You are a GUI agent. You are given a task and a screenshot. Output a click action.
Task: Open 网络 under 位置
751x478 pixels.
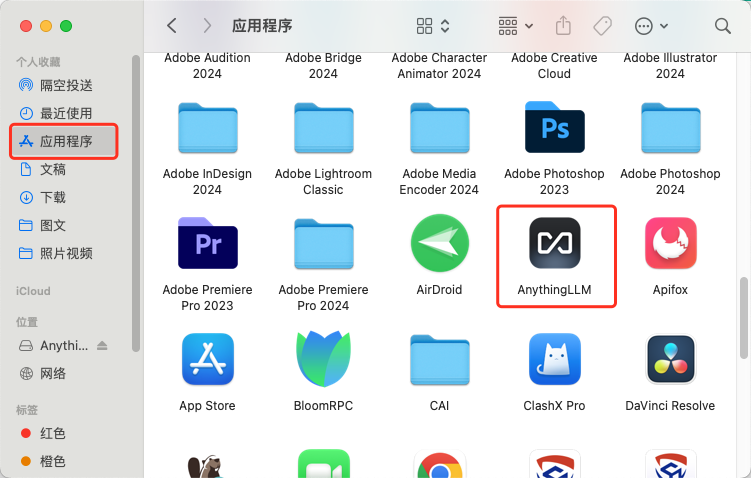click(52, 373)
